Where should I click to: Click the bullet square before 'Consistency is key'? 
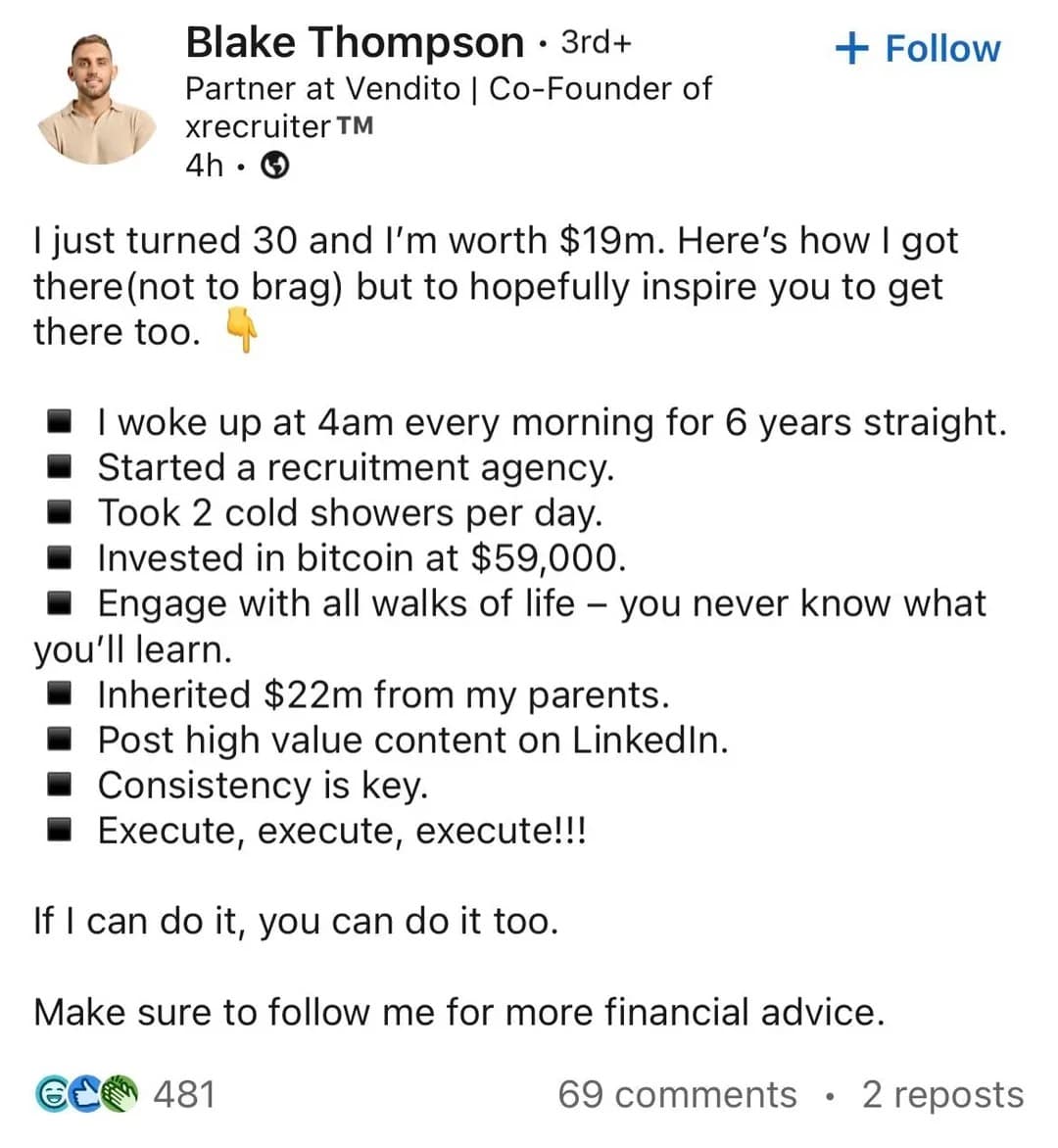(60, 784)
